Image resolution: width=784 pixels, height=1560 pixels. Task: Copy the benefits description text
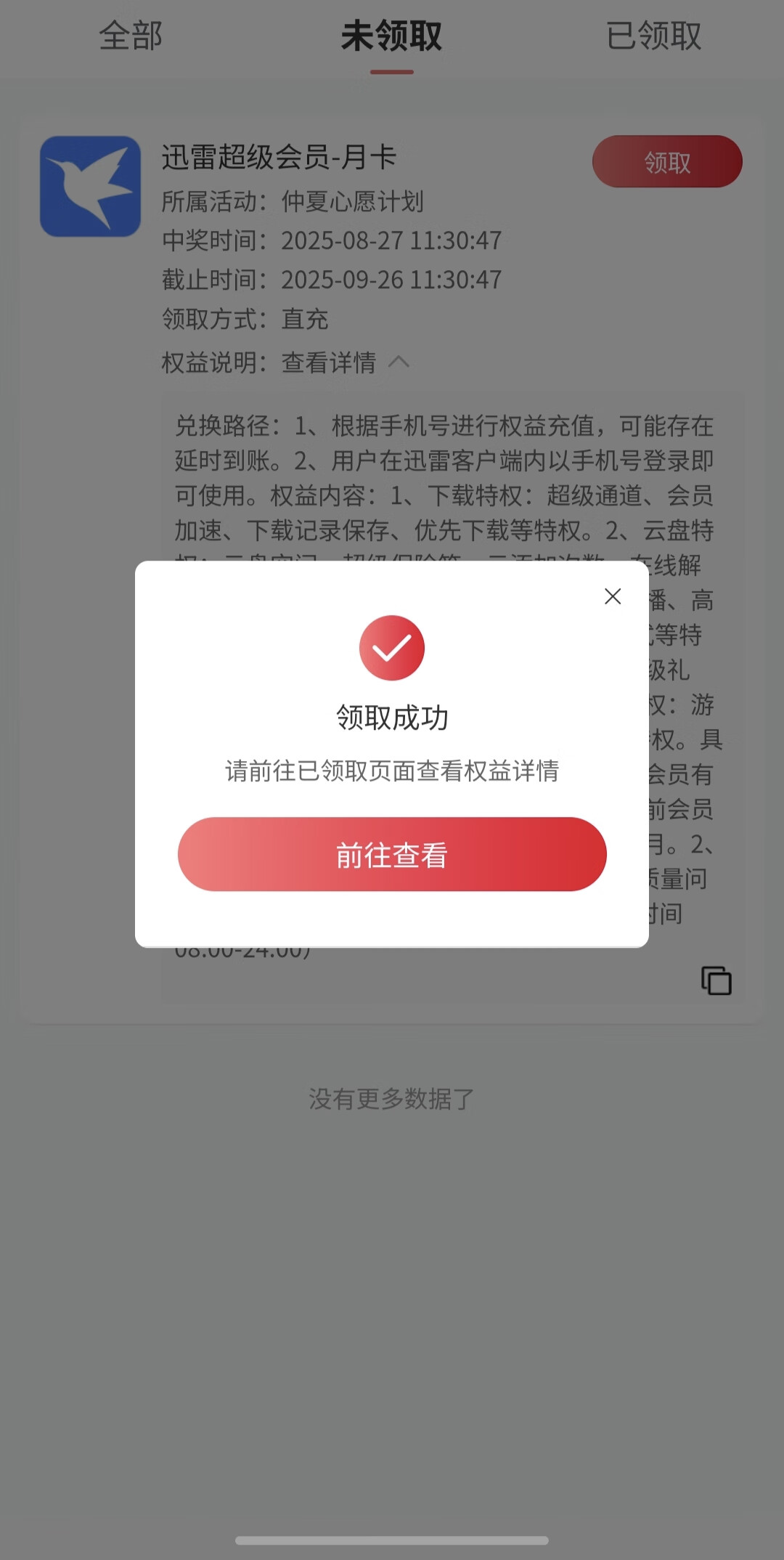(716, 980)
